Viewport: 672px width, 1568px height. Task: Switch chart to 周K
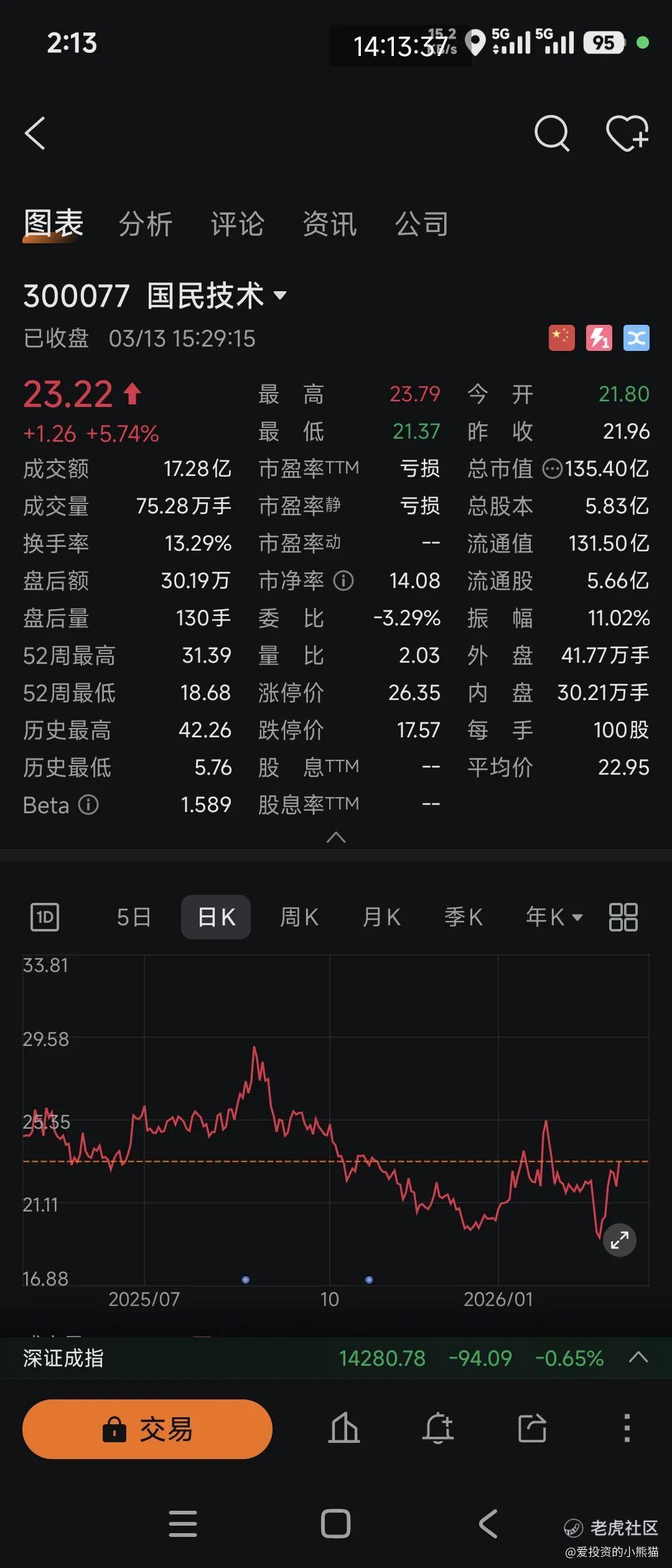tap(299, 917)
